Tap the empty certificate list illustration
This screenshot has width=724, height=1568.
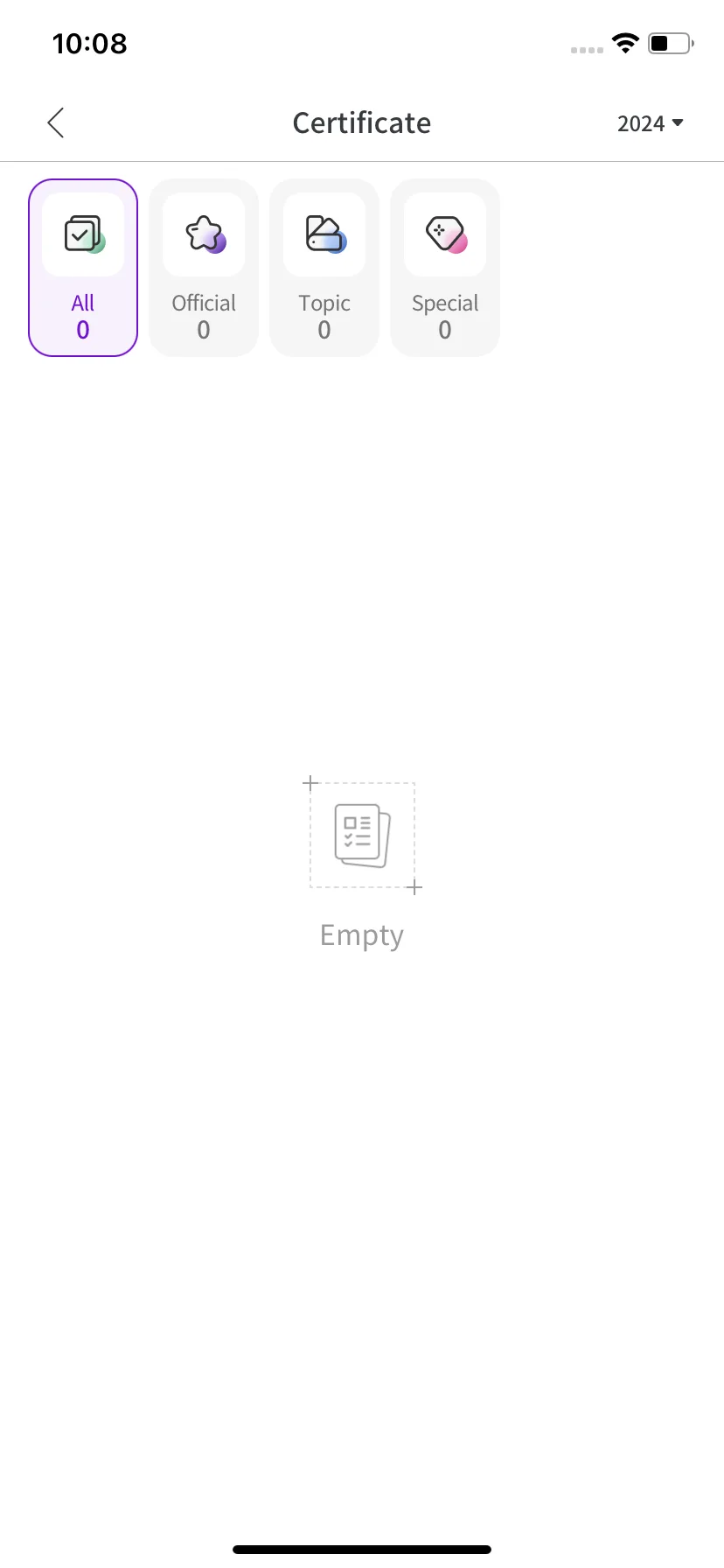click(362, 834)
